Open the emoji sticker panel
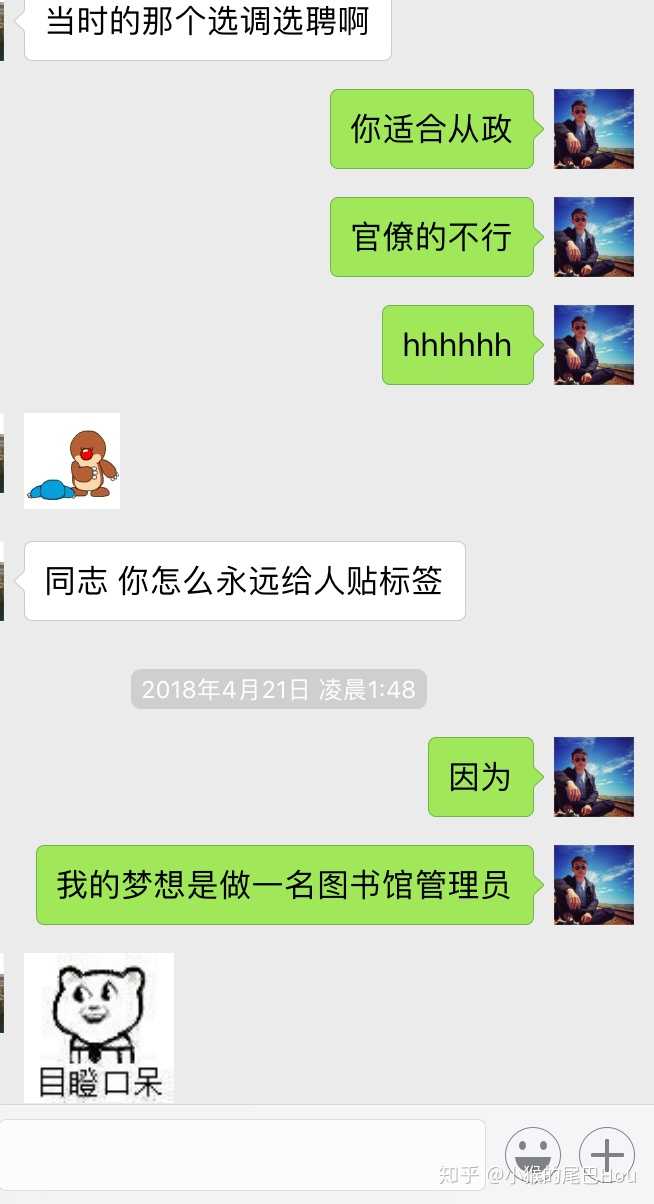Image resolution: width=654 pixels, height=1204 pixels. 532,1154
